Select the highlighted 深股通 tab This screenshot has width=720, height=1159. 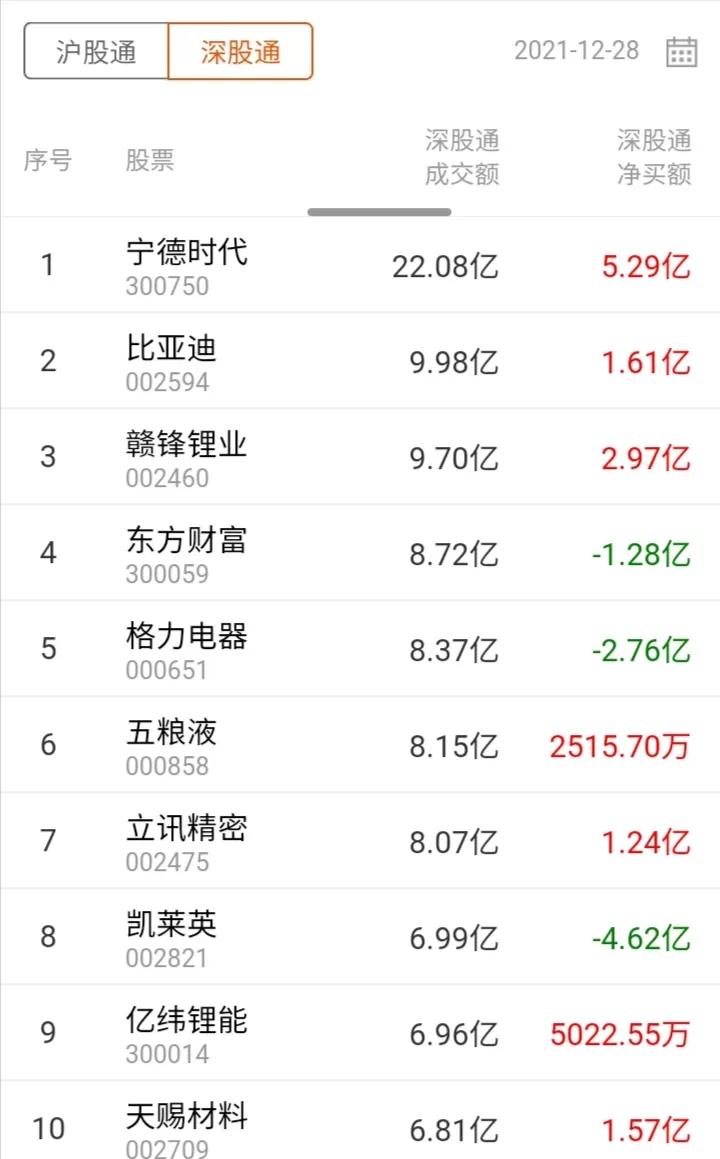240,50
